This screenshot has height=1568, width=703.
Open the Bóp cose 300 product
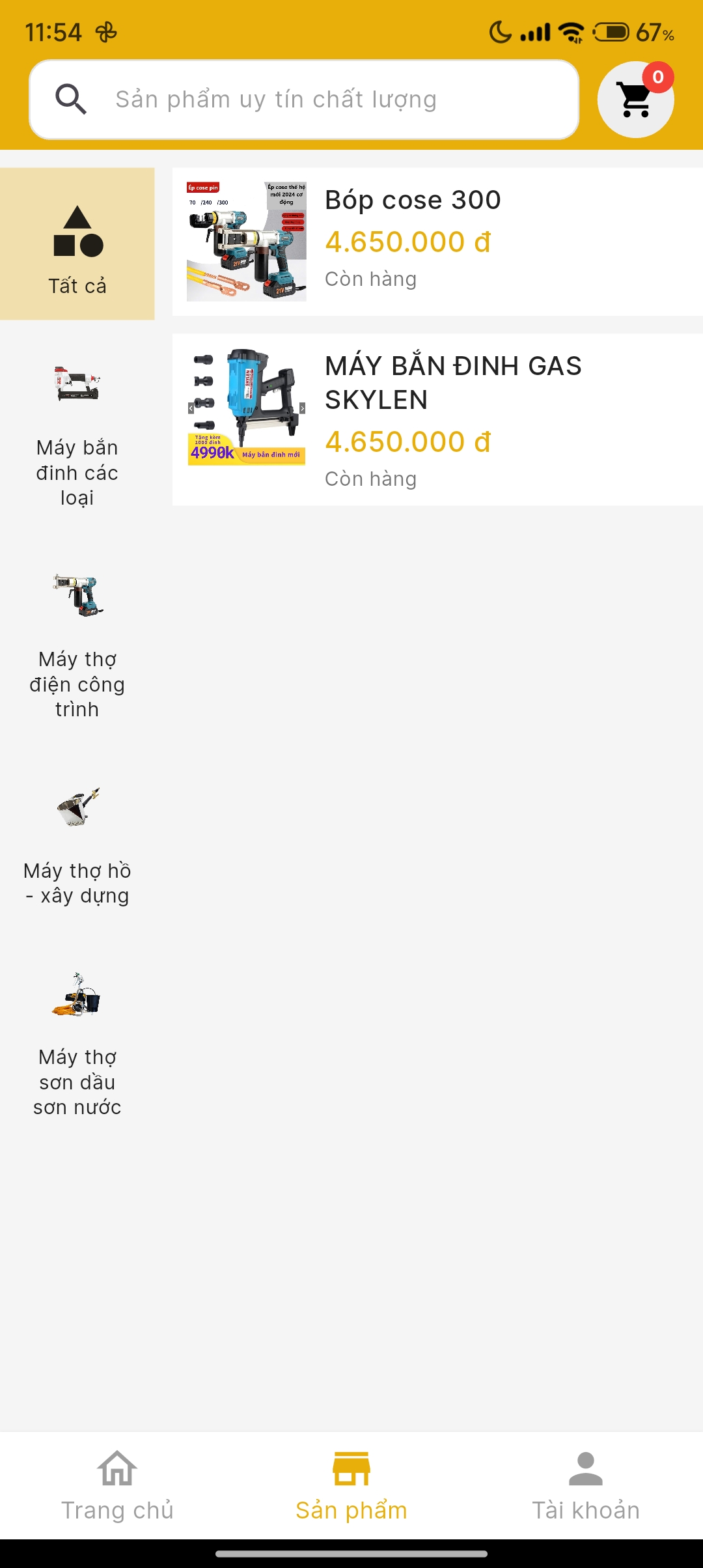pyautogui.click(x=437, y=242)
